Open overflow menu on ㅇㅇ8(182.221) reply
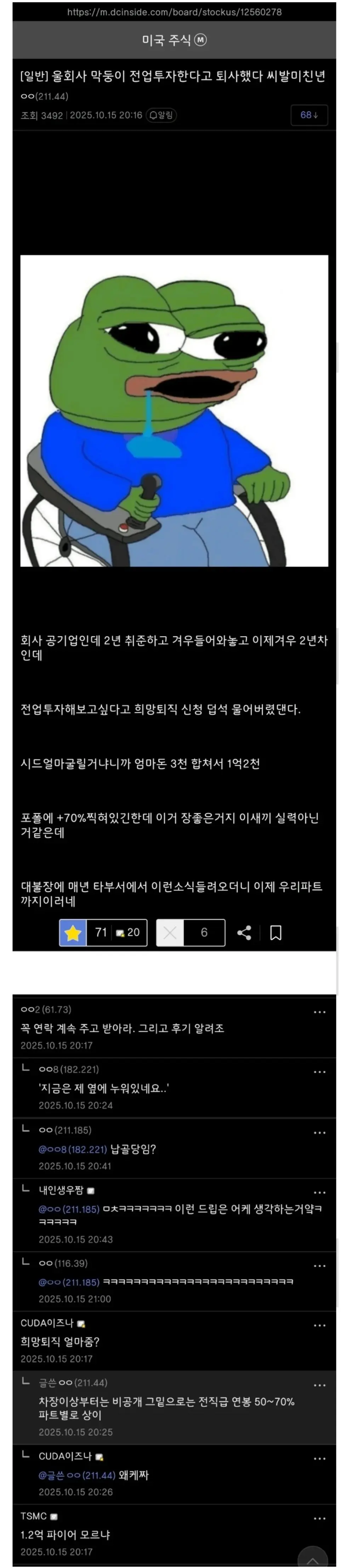This screenshot has width=342, height=1568. pos(319,1072)
